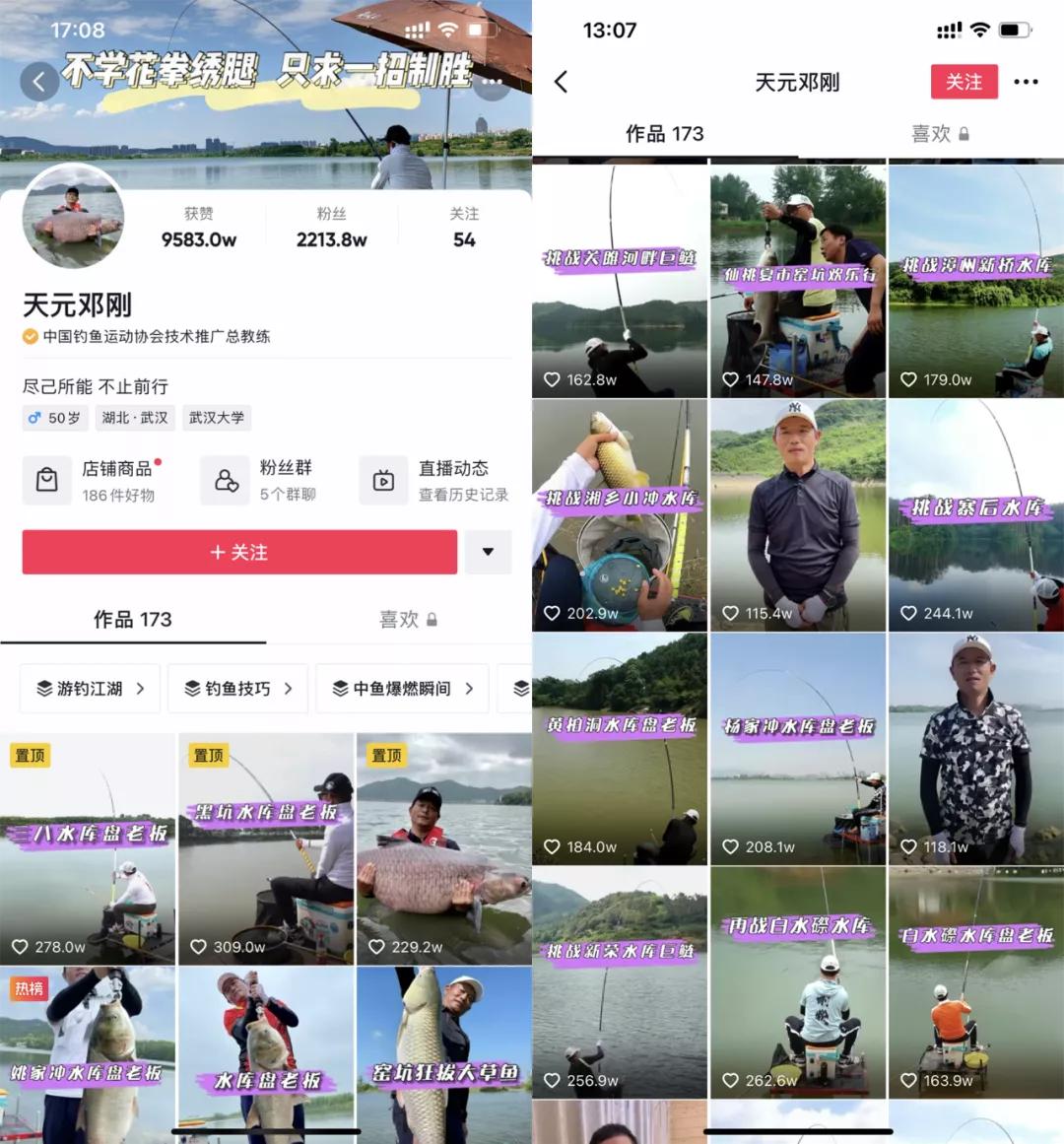Image resolution: width=1064 pixels, height=1144 pixels.
Task: Tap the heart icon on 挑战寨后水库 video
Action: pyautogui.click(x=908, y=613)
